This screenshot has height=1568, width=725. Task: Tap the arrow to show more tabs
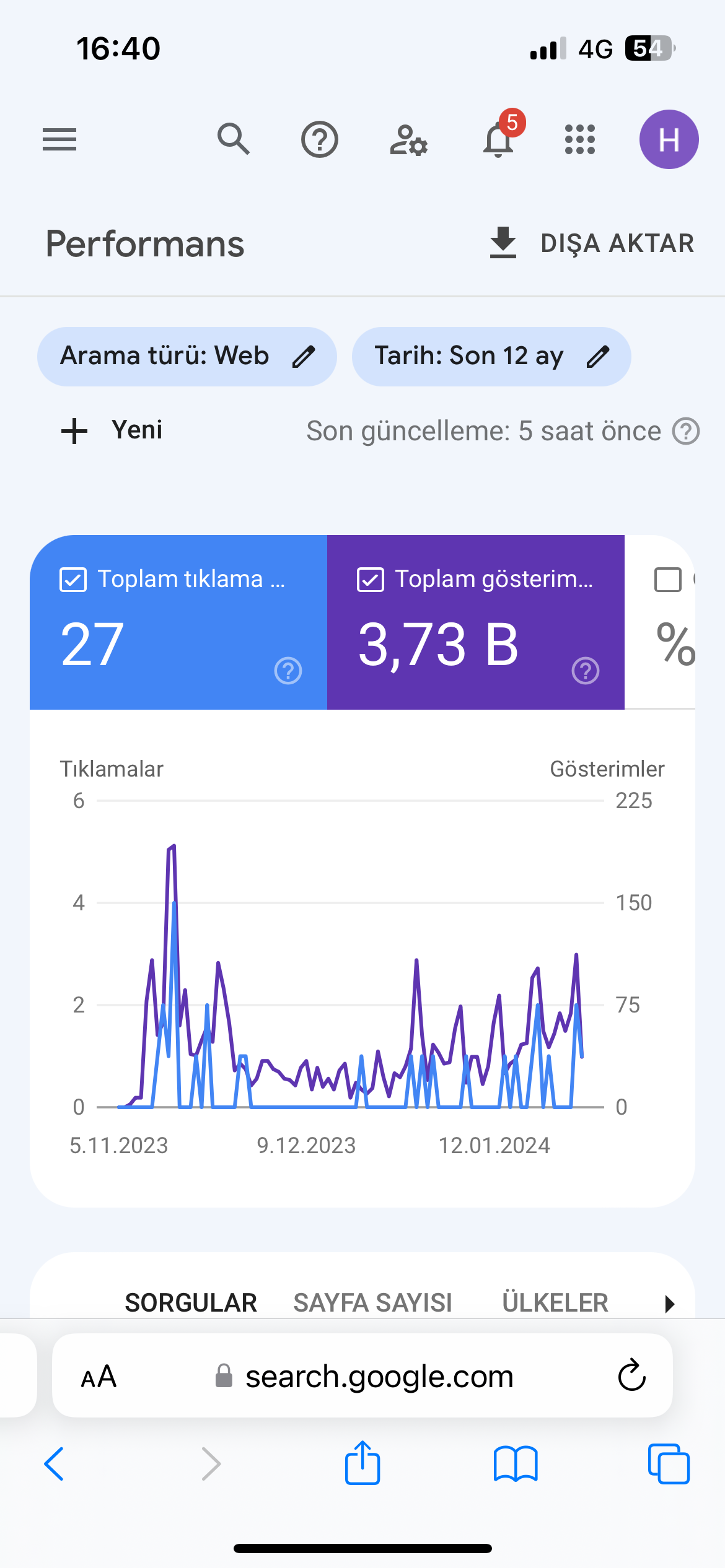click(x=669, y=1304)
